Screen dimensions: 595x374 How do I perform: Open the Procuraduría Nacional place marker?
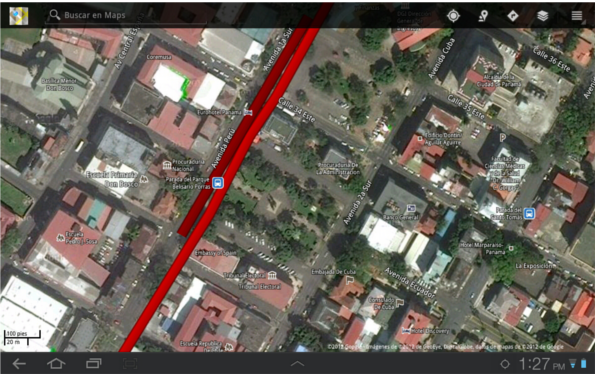click(167, 165)
